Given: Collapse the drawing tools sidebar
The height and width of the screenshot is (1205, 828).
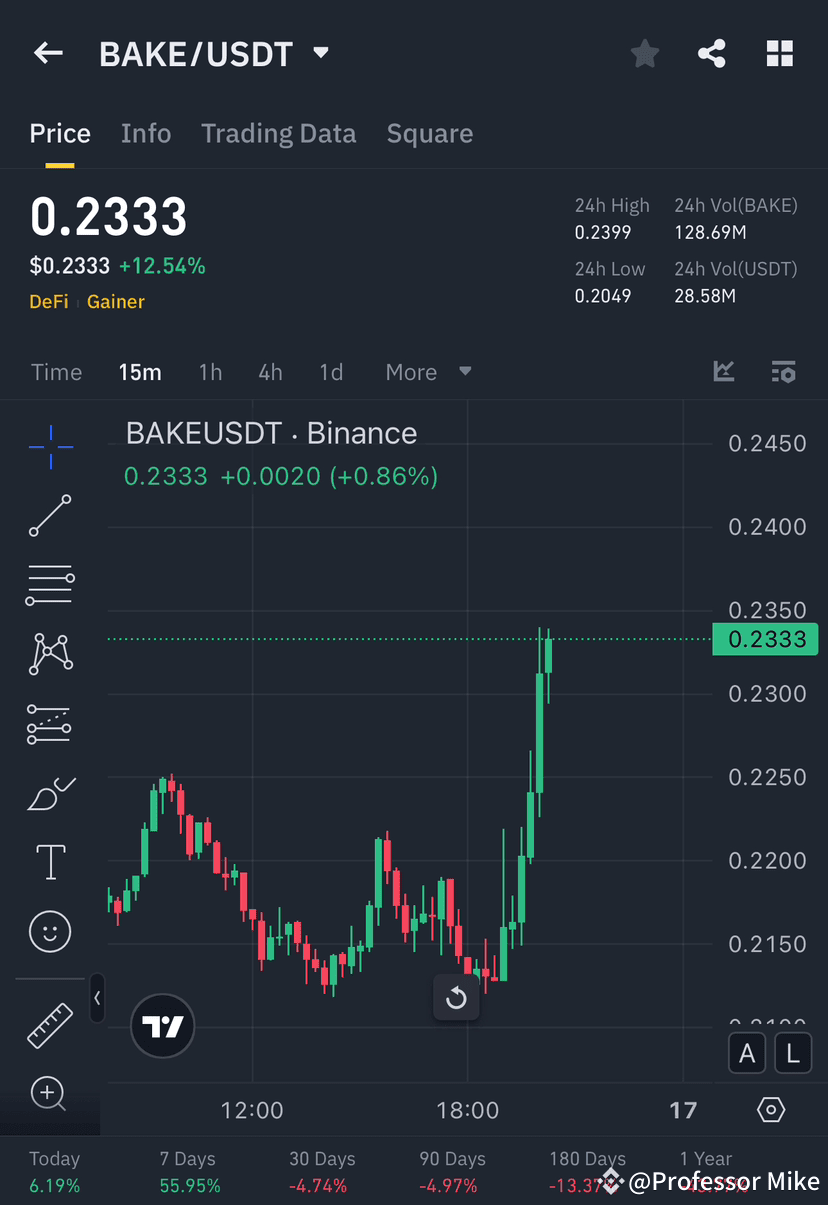Looking at the screenshot, I should [x=97, y=998].
